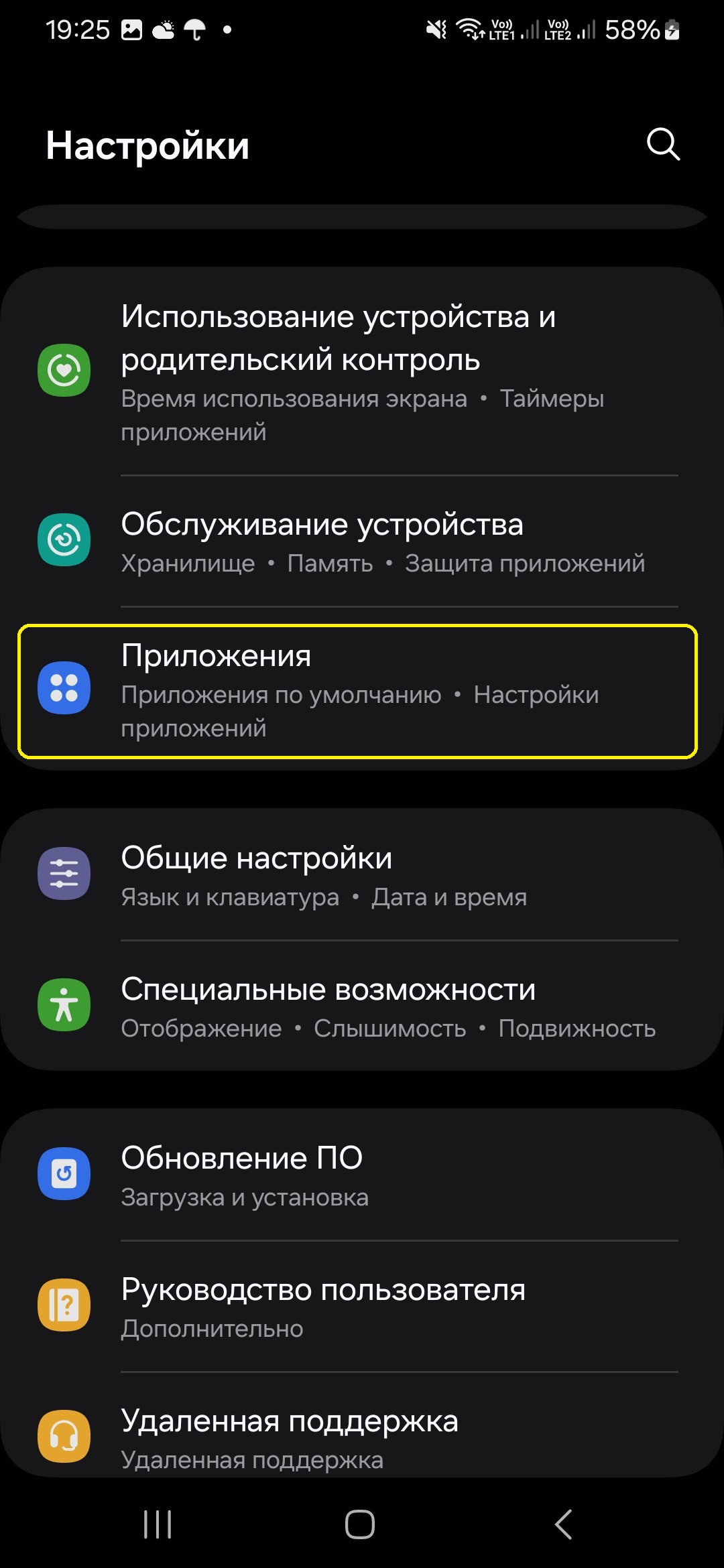
Task: Open Руководство пользователя
Action: 362,1306
